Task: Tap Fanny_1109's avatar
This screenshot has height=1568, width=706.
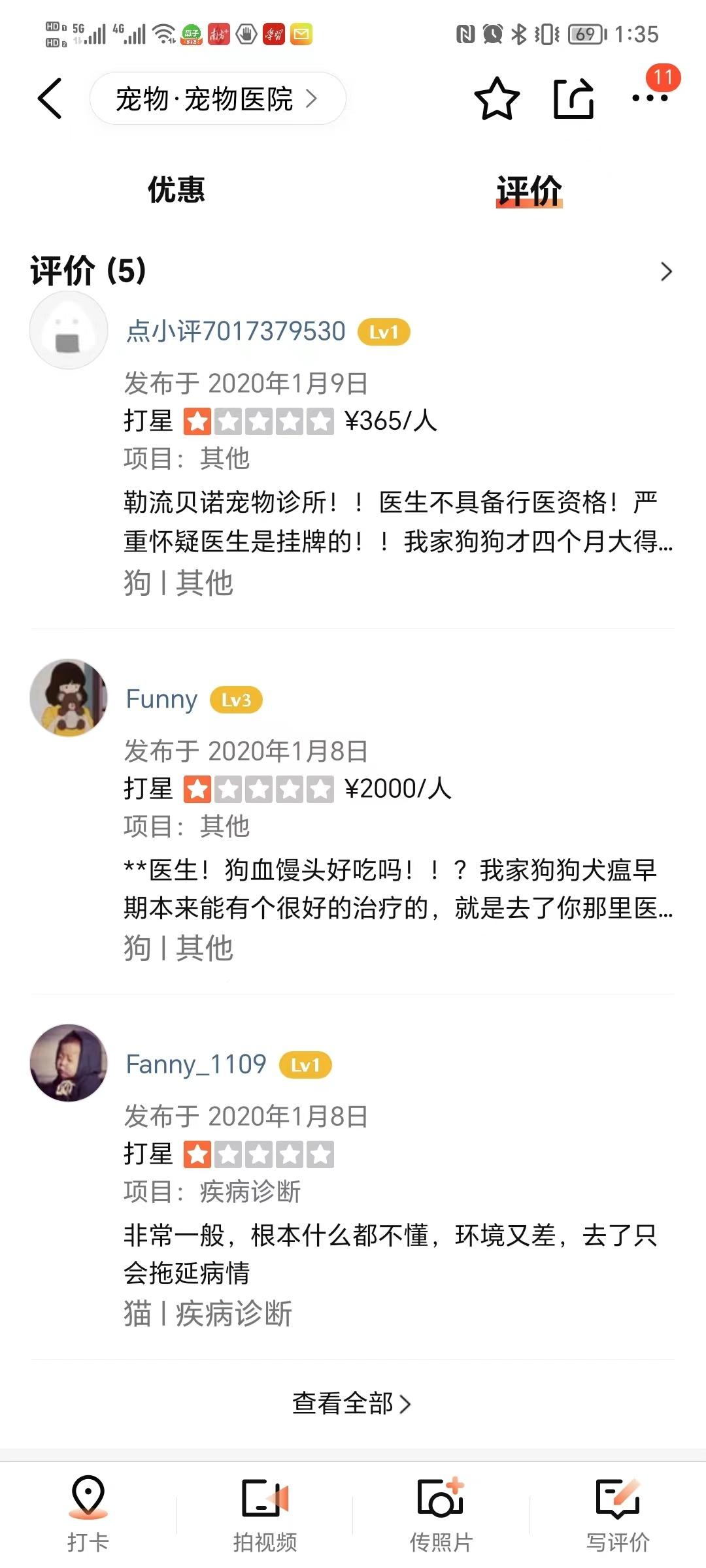Action: [69, 1063]
